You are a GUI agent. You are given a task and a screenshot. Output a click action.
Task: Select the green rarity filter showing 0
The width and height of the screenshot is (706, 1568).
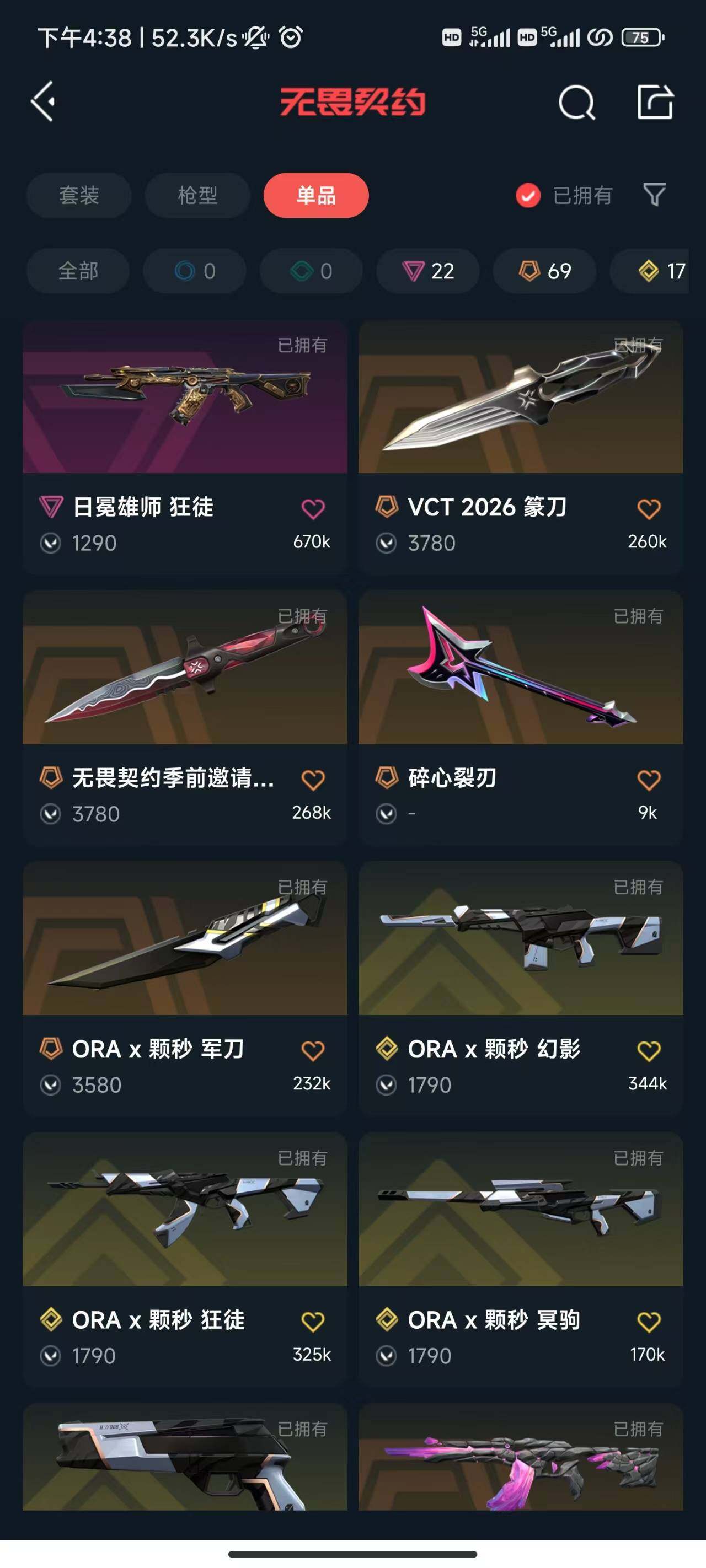coord(311,271)
